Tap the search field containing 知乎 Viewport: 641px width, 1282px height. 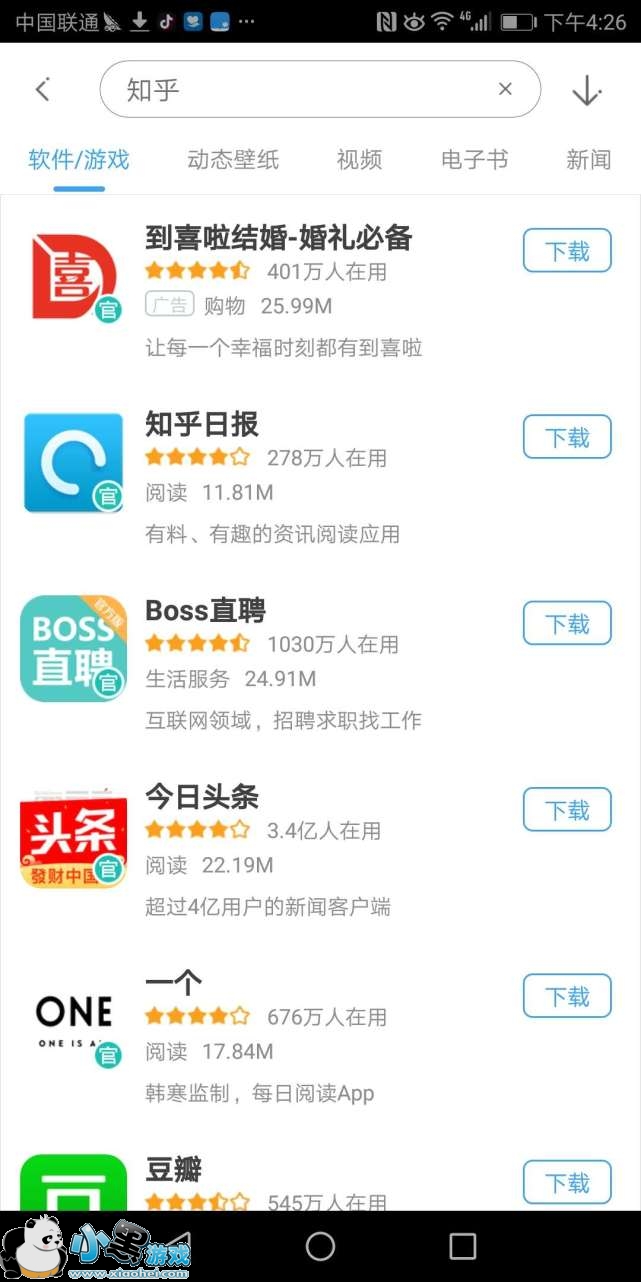pos(300,90)
